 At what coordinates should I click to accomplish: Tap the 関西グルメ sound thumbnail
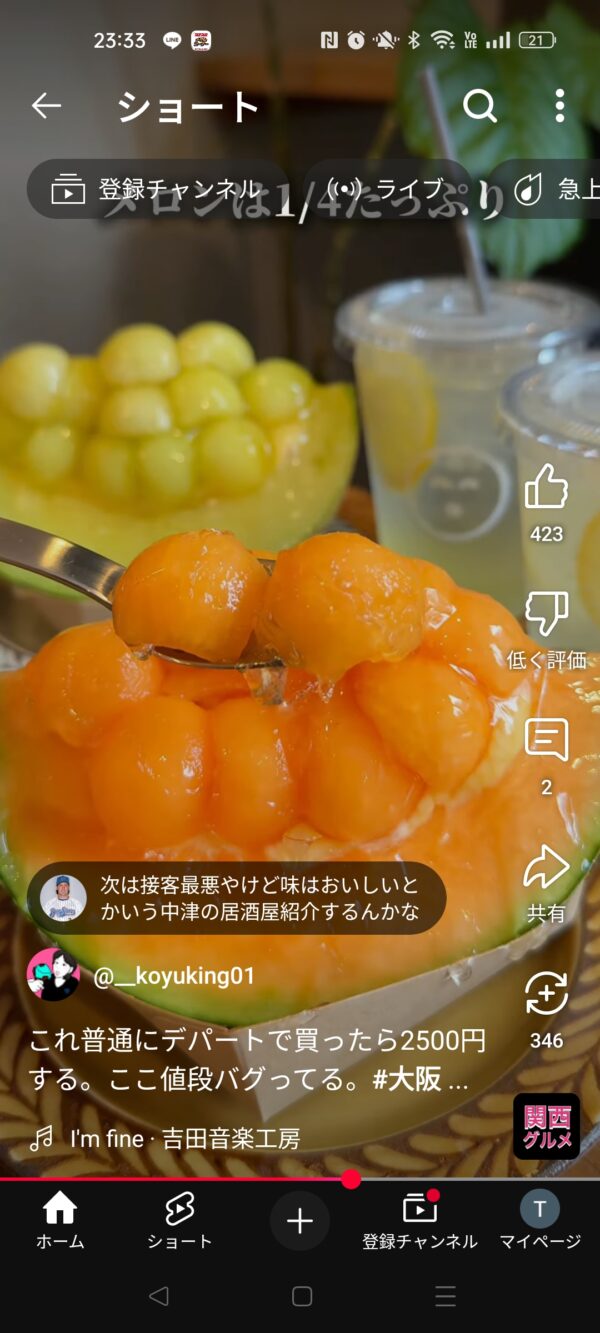[546, 1126]
